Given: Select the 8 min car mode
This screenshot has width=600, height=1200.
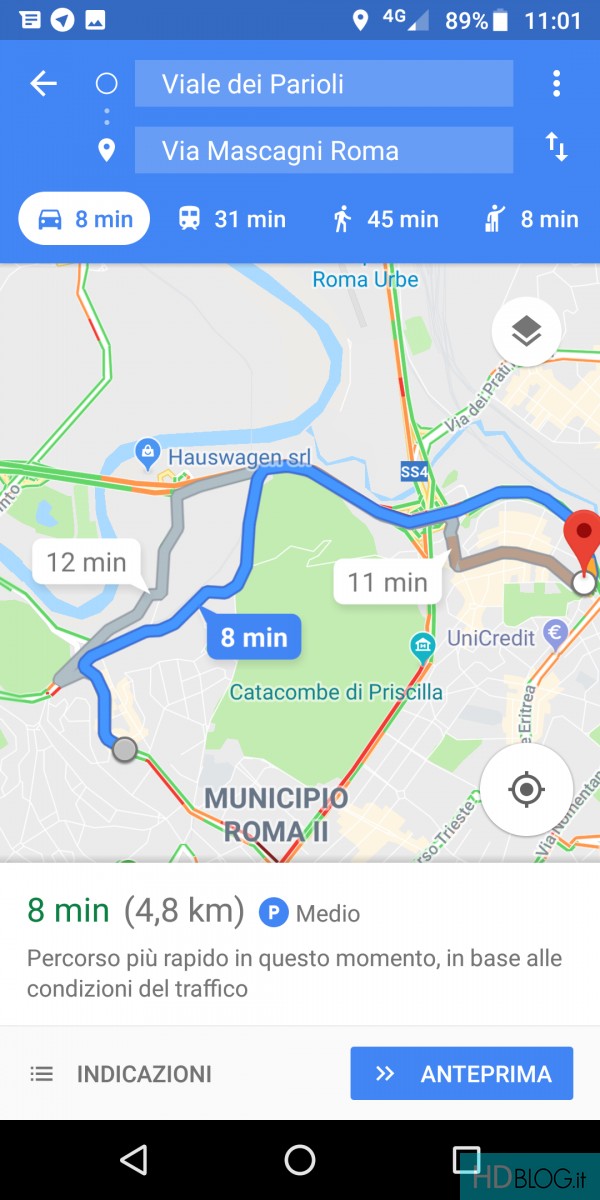Looking at the screenshot, I should [x=85, y=219].
